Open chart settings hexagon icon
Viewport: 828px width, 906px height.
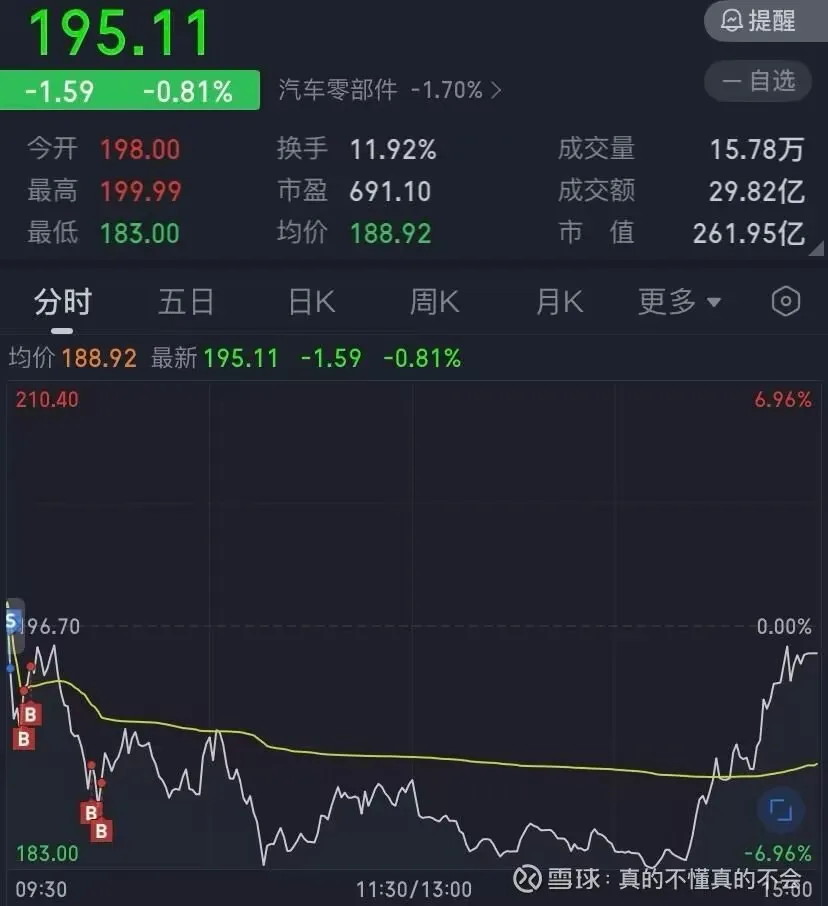coord(786,302)
